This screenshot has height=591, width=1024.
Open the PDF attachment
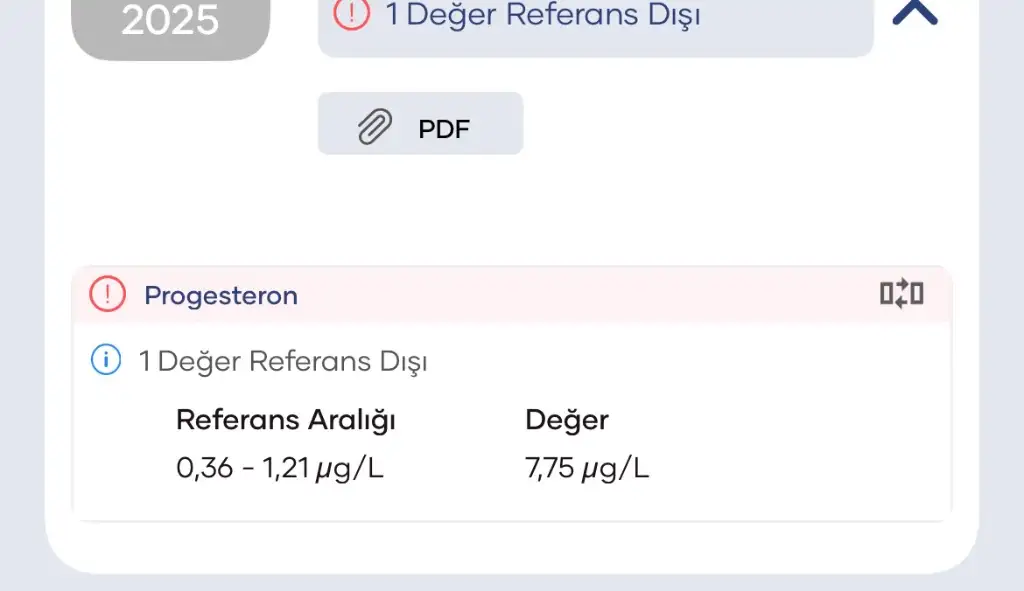[x=420, y=124]
